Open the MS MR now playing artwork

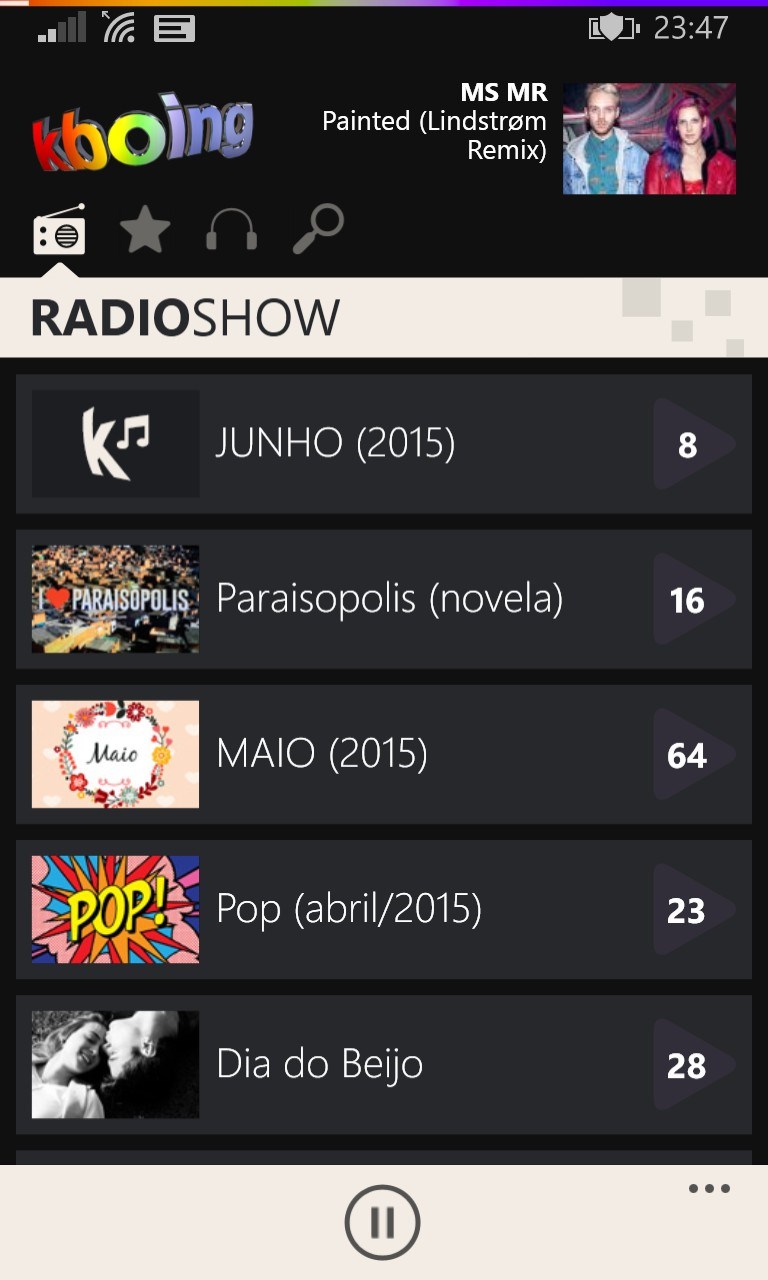coord(649,139)
